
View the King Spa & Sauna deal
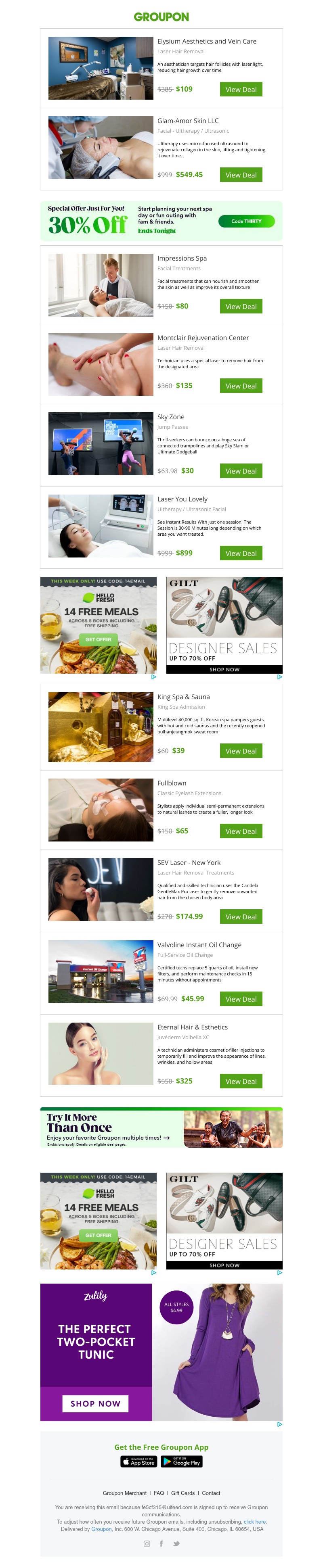coord(241,751)
